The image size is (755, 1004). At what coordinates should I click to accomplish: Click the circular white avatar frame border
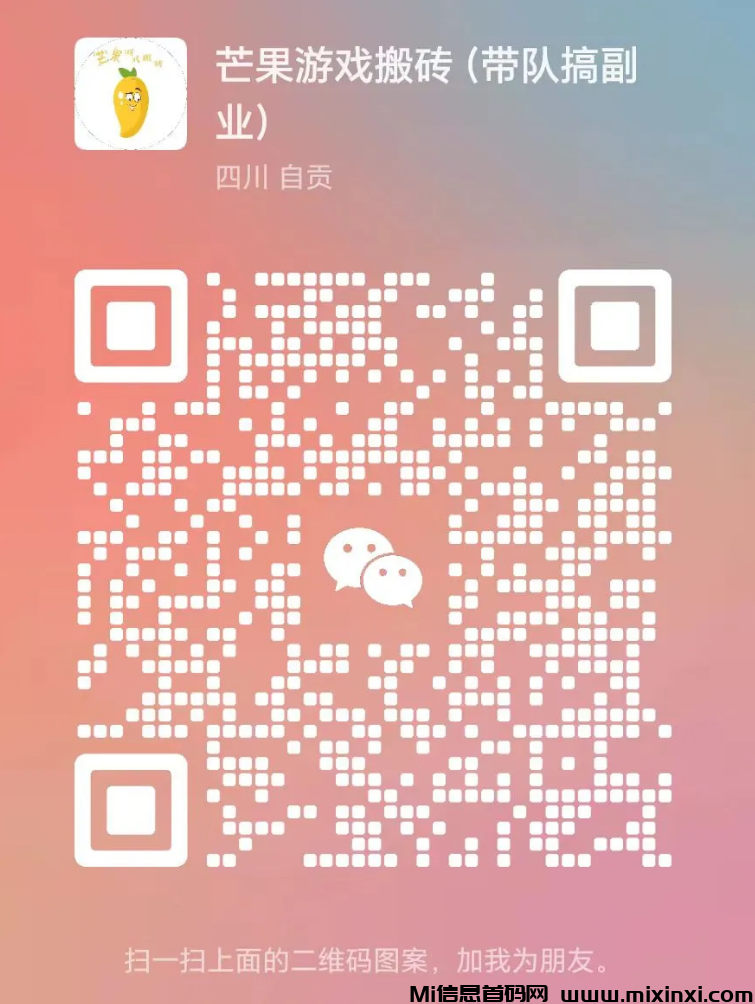(130, 42)
